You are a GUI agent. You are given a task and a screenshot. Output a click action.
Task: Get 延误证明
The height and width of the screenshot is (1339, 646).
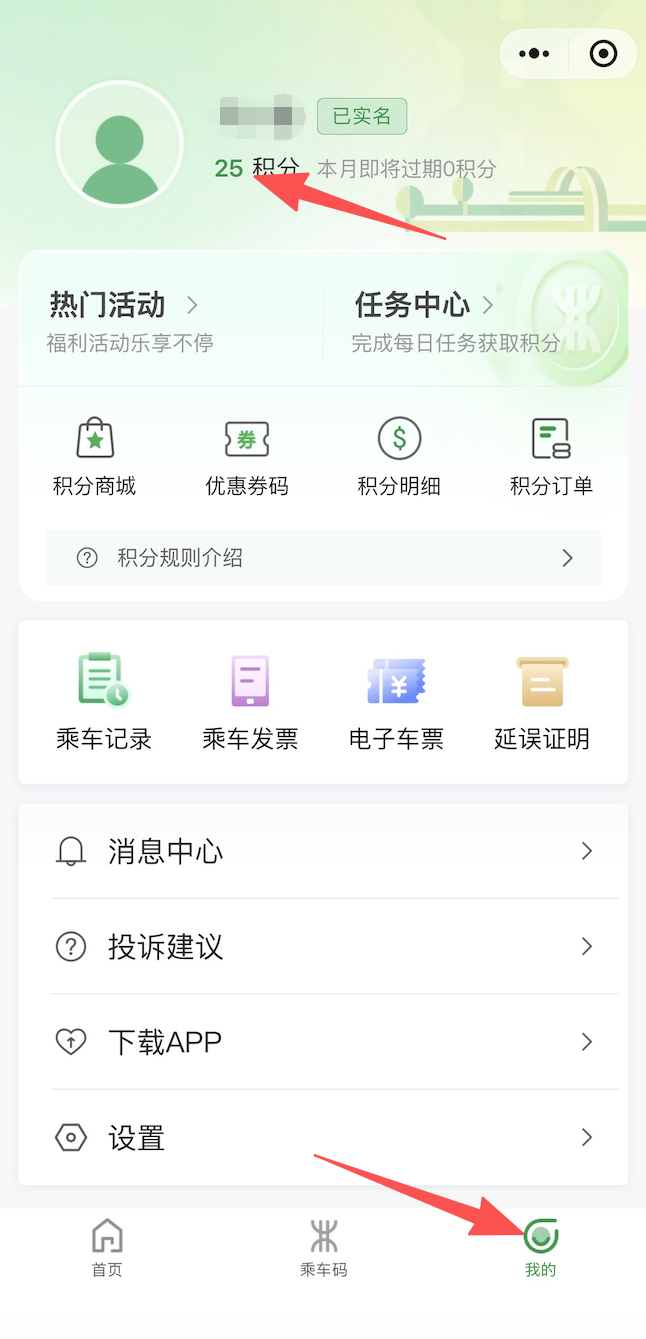pyautogui.click(x=542, y=701)
